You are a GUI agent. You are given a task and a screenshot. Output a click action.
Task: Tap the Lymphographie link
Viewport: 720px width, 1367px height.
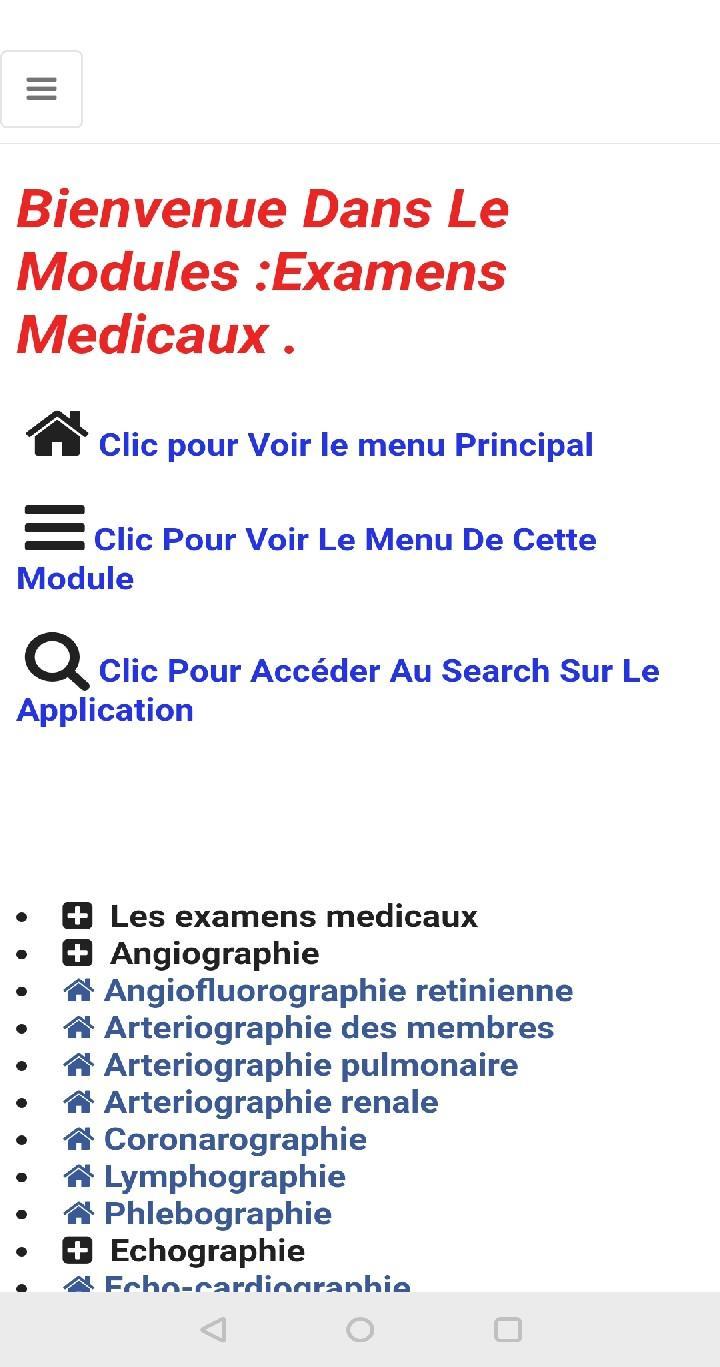click(224, 1175)
